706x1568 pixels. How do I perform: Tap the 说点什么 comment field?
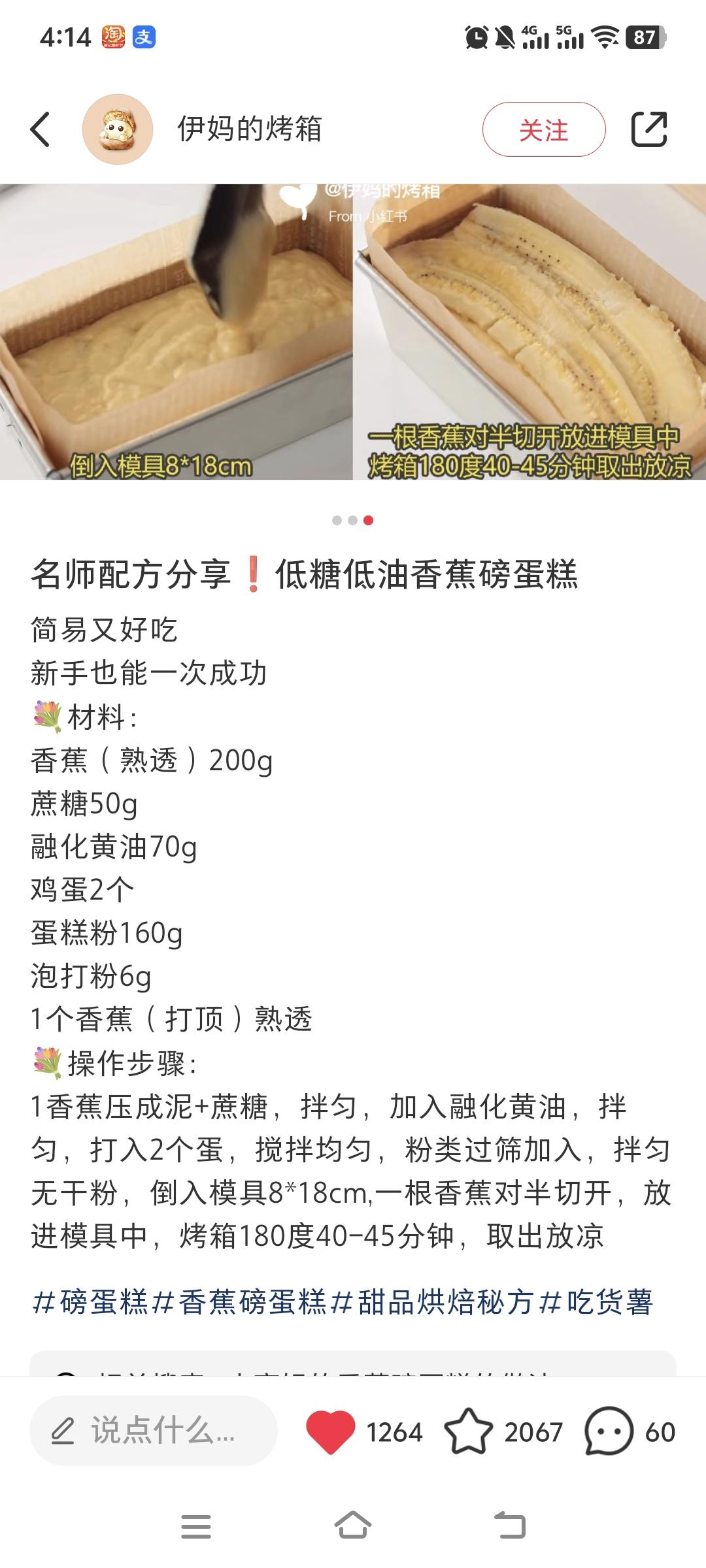click(154, 1431)
